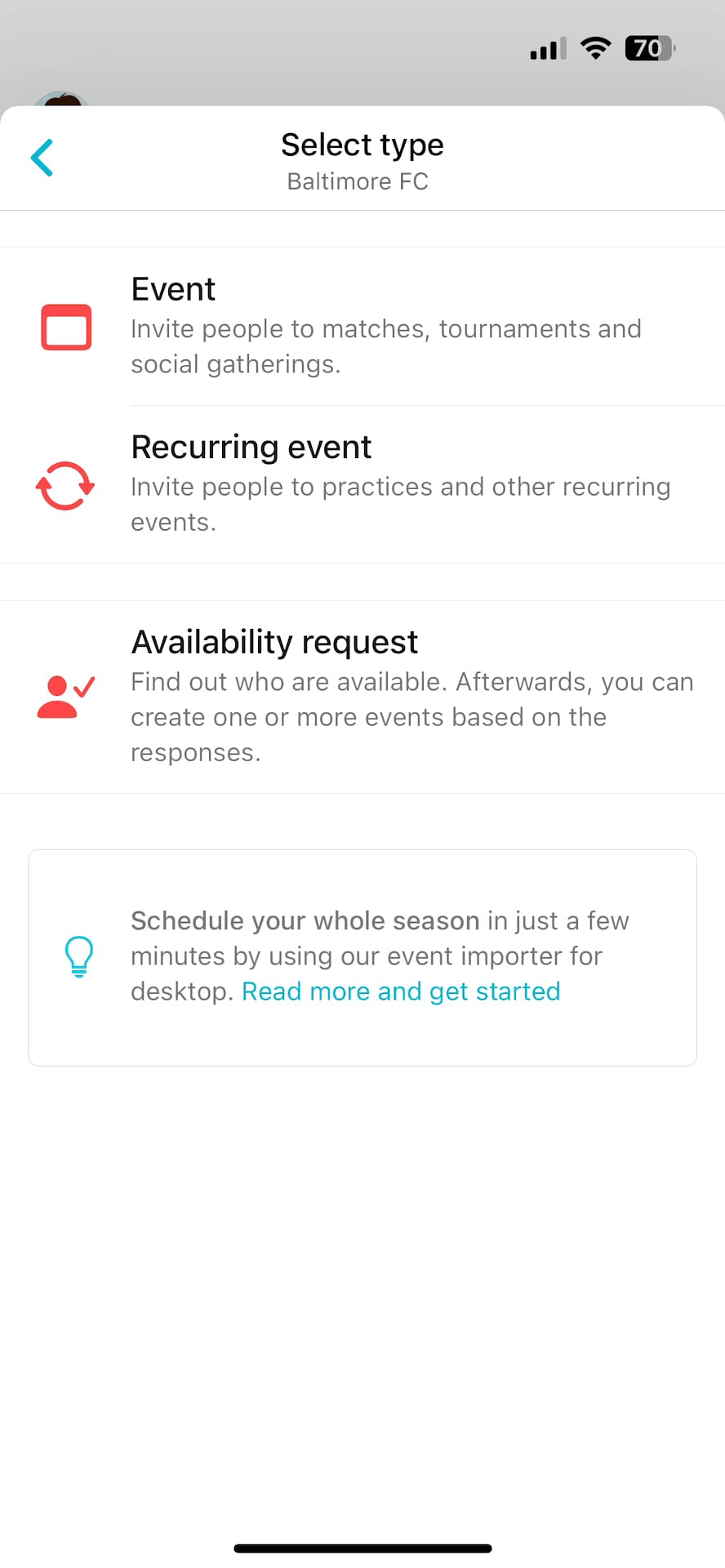Open Availability request option
Viewport: 725px width, 1568px height.
(362, 696)
